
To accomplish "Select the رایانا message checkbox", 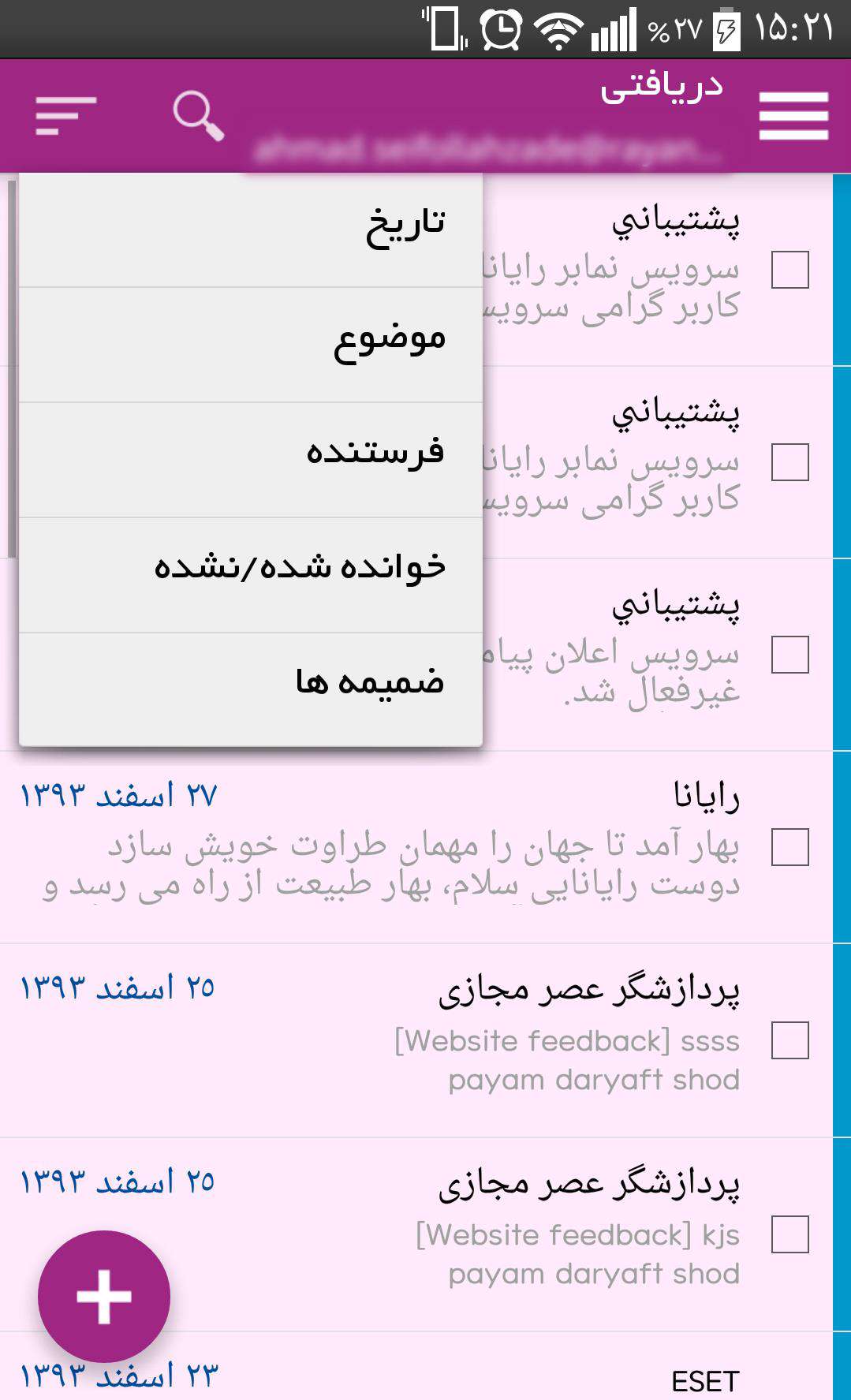I will point(789,847).
